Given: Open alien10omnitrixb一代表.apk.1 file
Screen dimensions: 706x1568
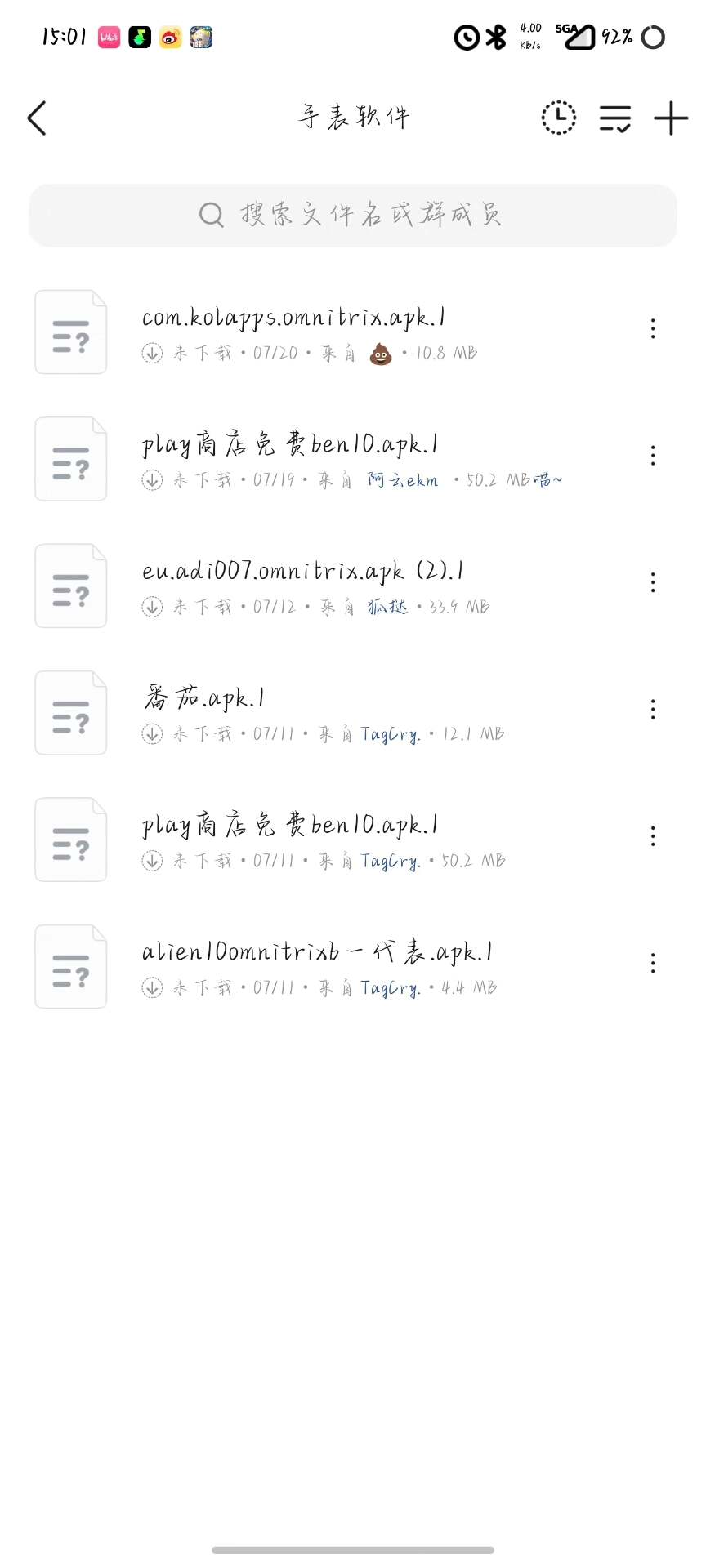Looking at the screenshot, I should [x=317, y=952].
